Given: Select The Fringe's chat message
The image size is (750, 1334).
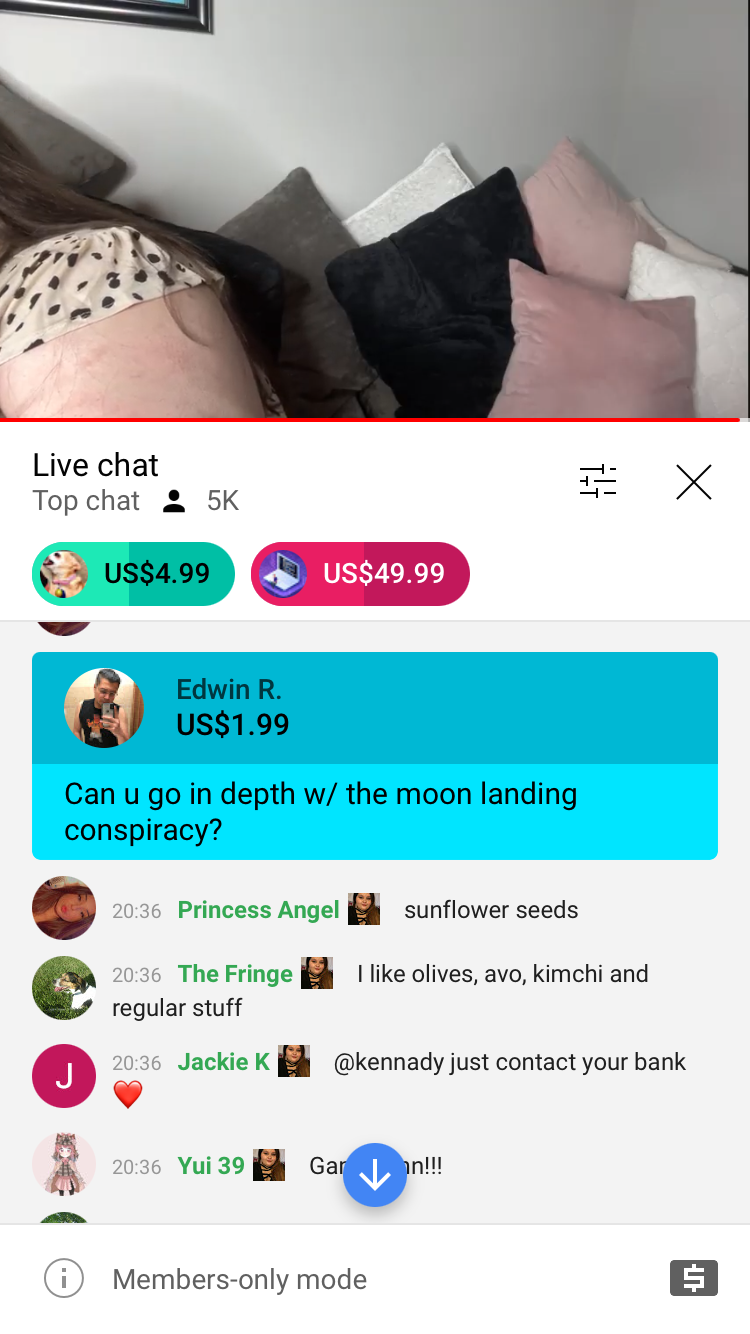Looking at the screenshot, I should (375, 990).
